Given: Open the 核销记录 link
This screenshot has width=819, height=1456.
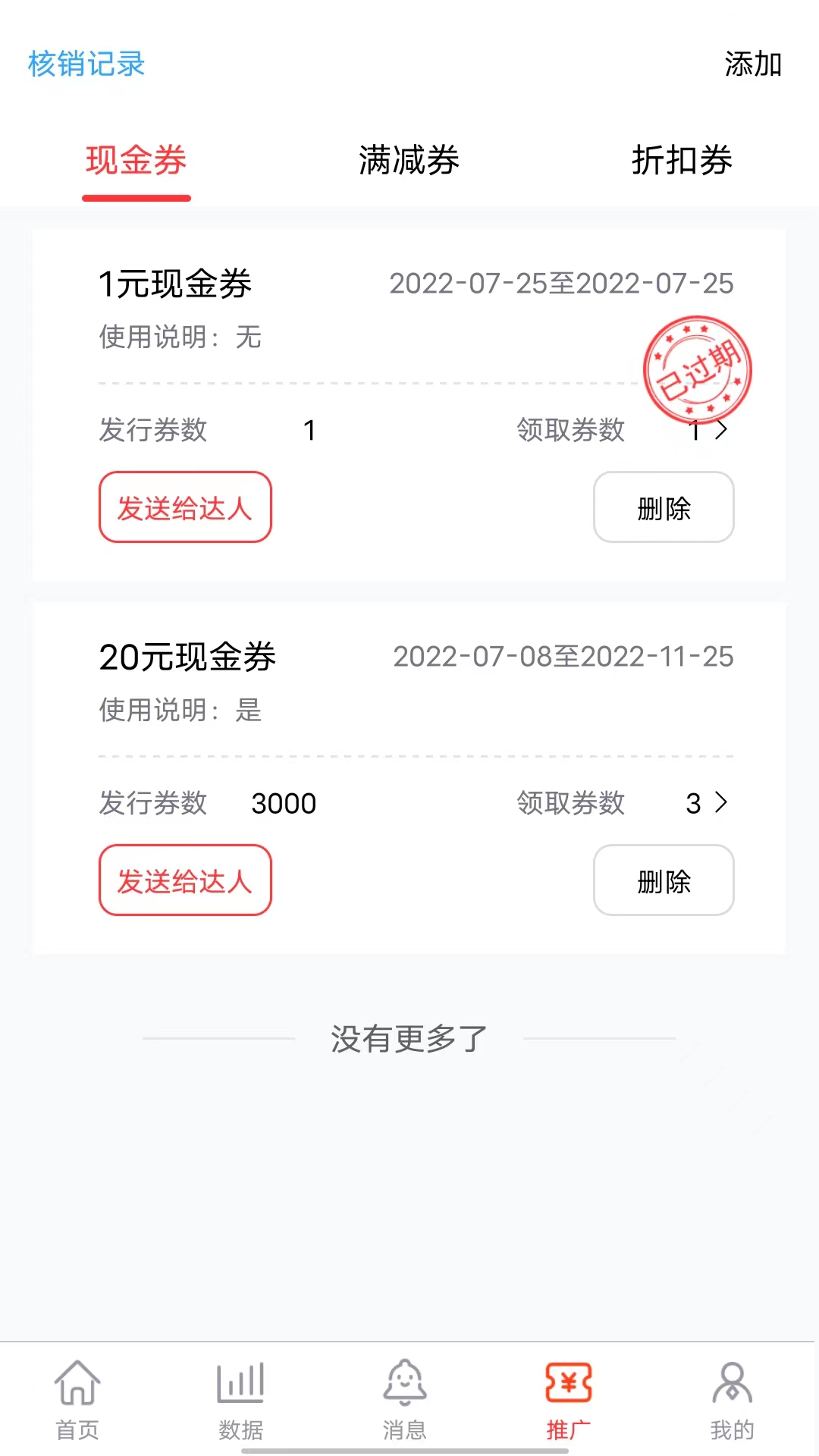Looking at the screenshot, I should [x=86, y=65].
